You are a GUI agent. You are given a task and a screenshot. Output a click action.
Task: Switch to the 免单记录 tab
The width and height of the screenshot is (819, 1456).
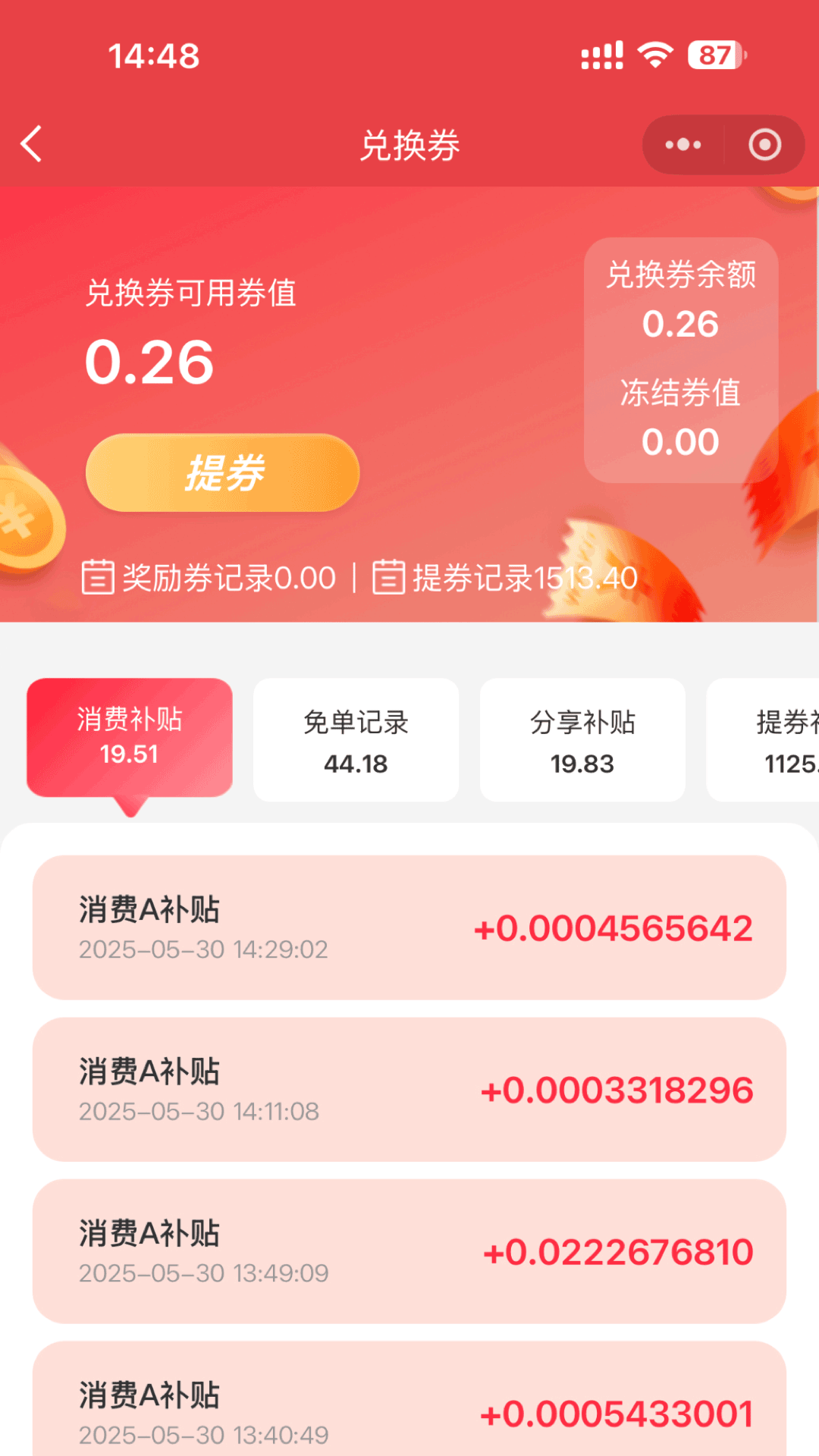point(356,739)
